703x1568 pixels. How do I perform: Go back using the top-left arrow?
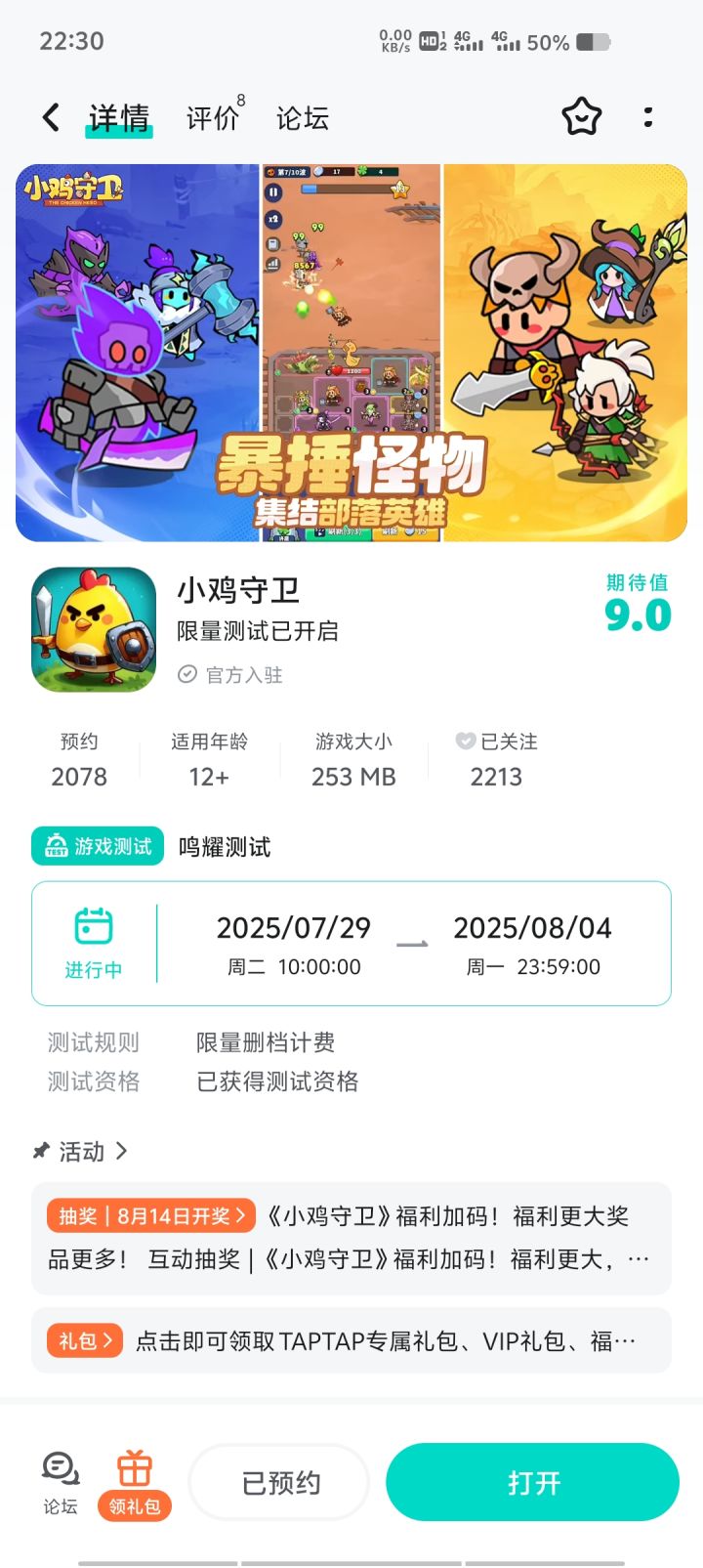tap(51, 118)
